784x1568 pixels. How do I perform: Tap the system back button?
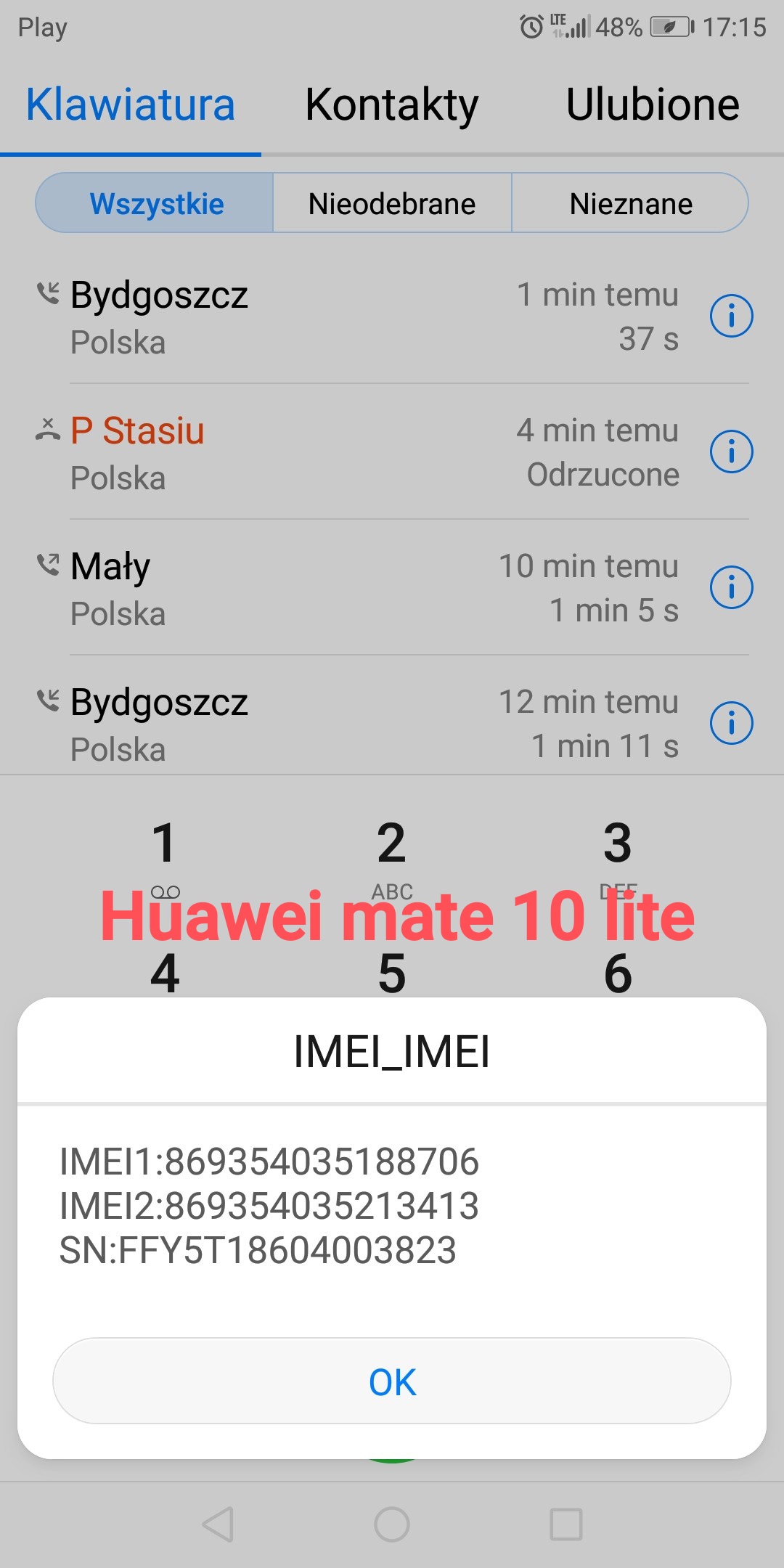click(218, 1524)
